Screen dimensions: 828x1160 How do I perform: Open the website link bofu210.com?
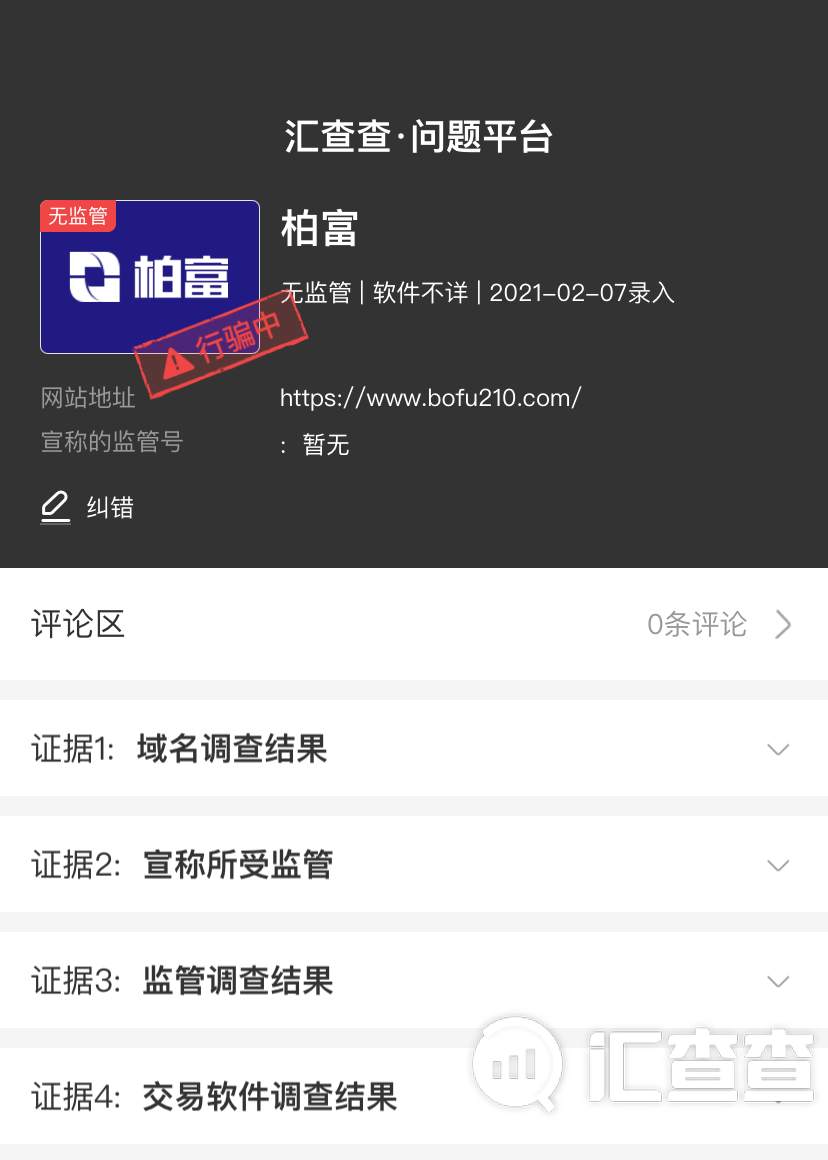click(430, 397)
